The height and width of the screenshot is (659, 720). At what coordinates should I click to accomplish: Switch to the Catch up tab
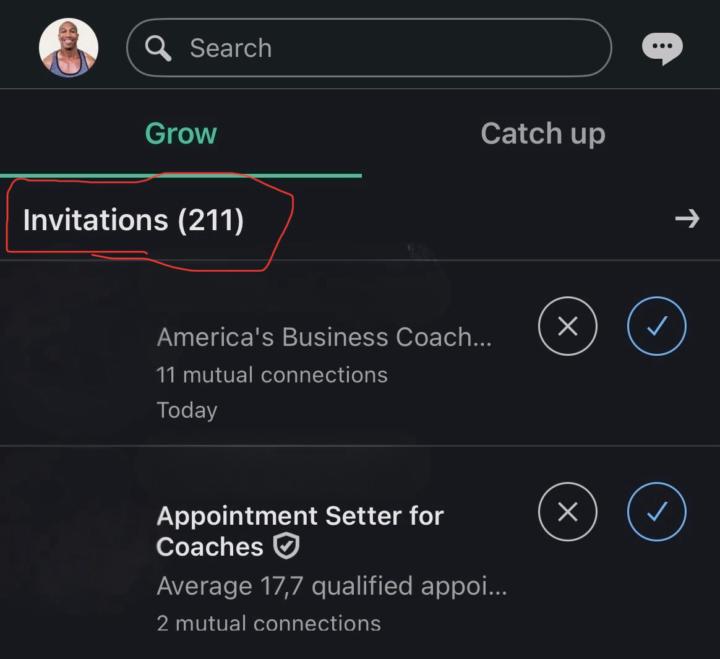tap(542, 134)
